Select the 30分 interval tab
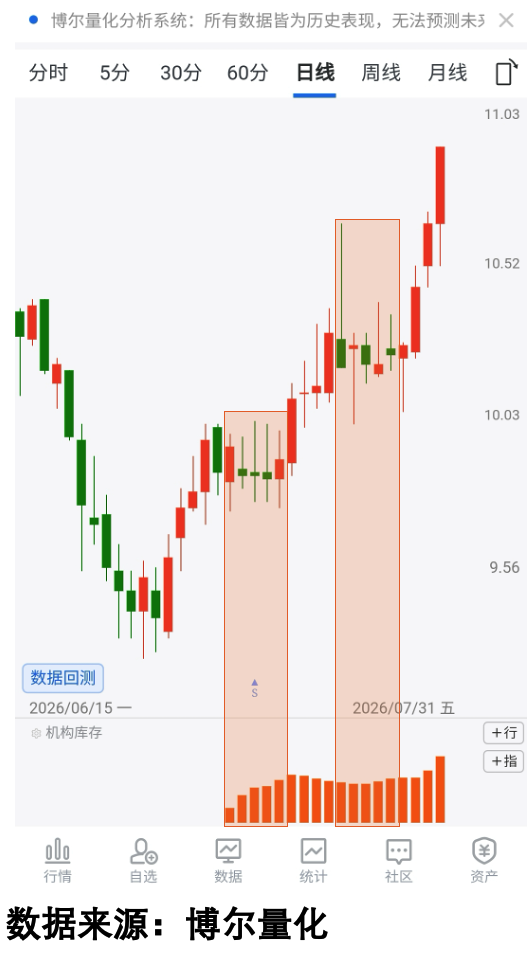This screenshot has width=530, height=966. [x=181, y=73]
